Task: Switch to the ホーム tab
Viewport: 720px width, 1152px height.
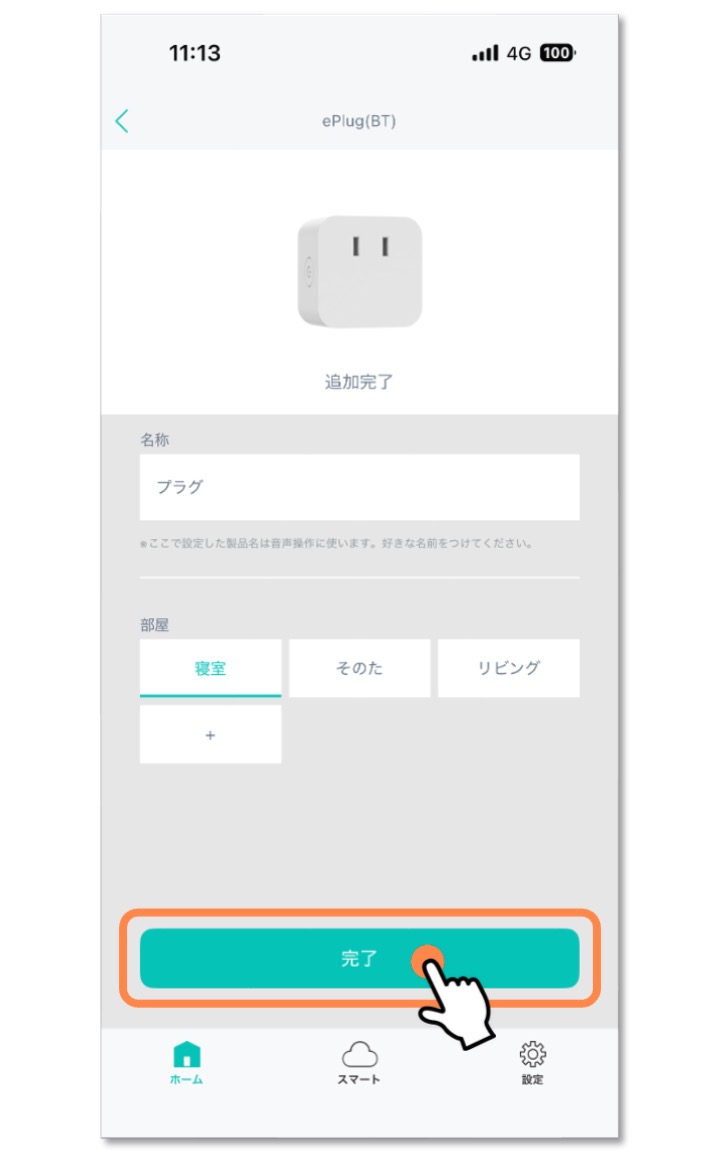Action: [186, 1062]
